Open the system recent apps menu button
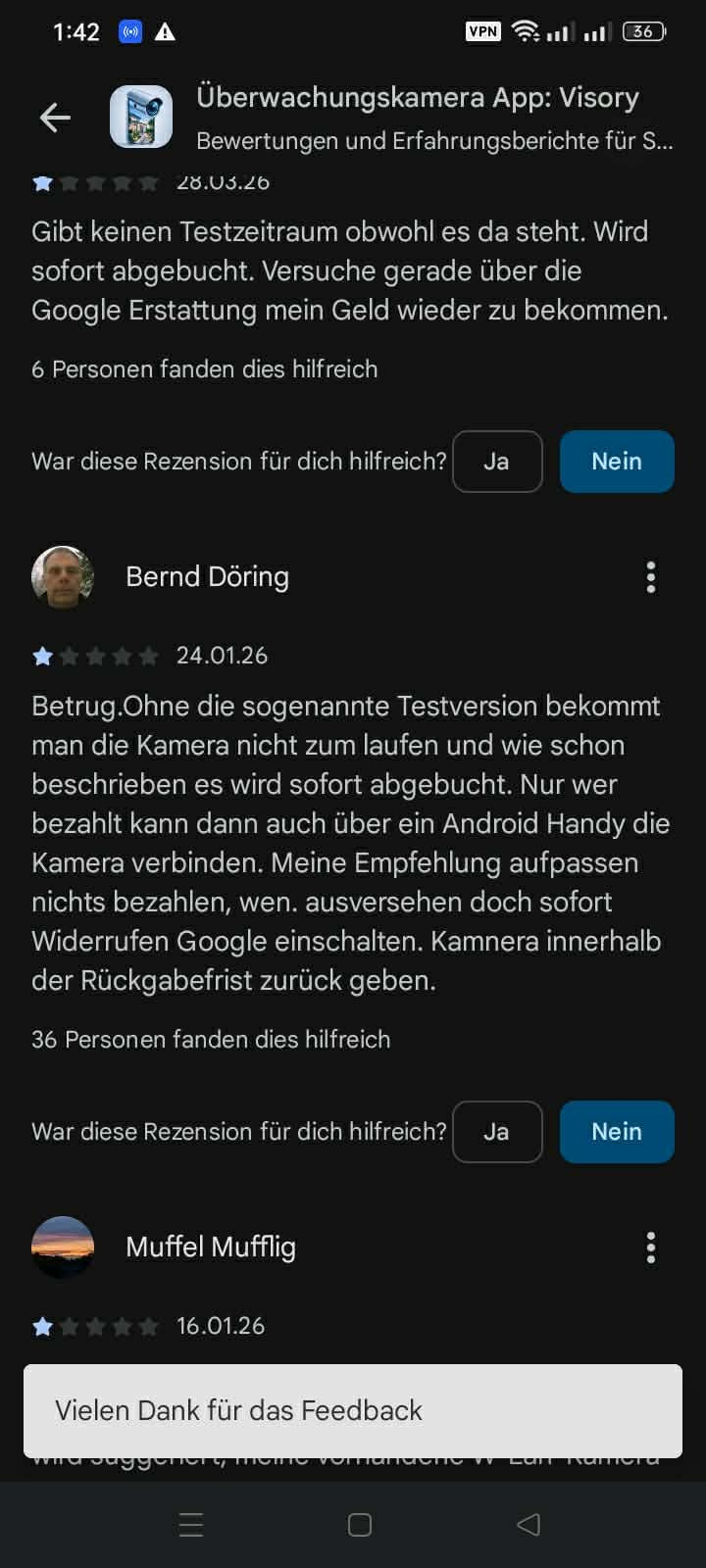 [x=191, y=1525]
